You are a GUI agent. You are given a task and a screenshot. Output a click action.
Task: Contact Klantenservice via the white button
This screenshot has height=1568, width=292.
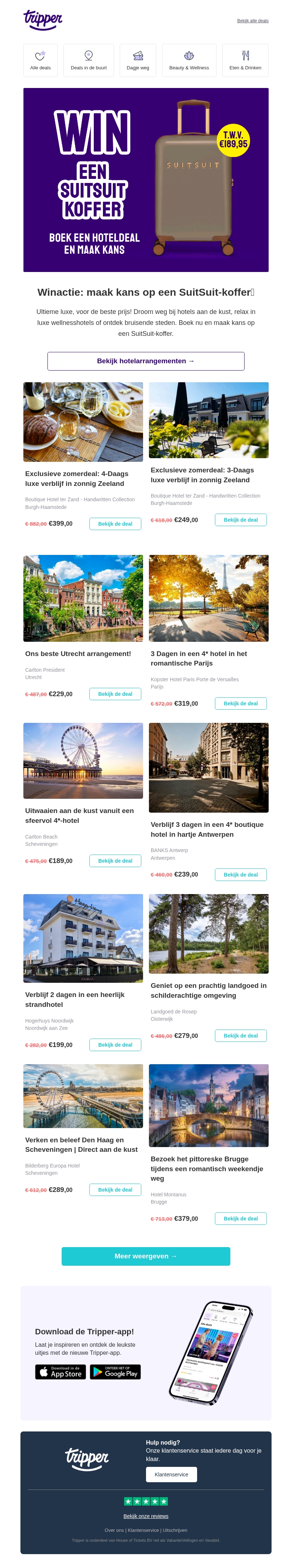(171, 1474)
